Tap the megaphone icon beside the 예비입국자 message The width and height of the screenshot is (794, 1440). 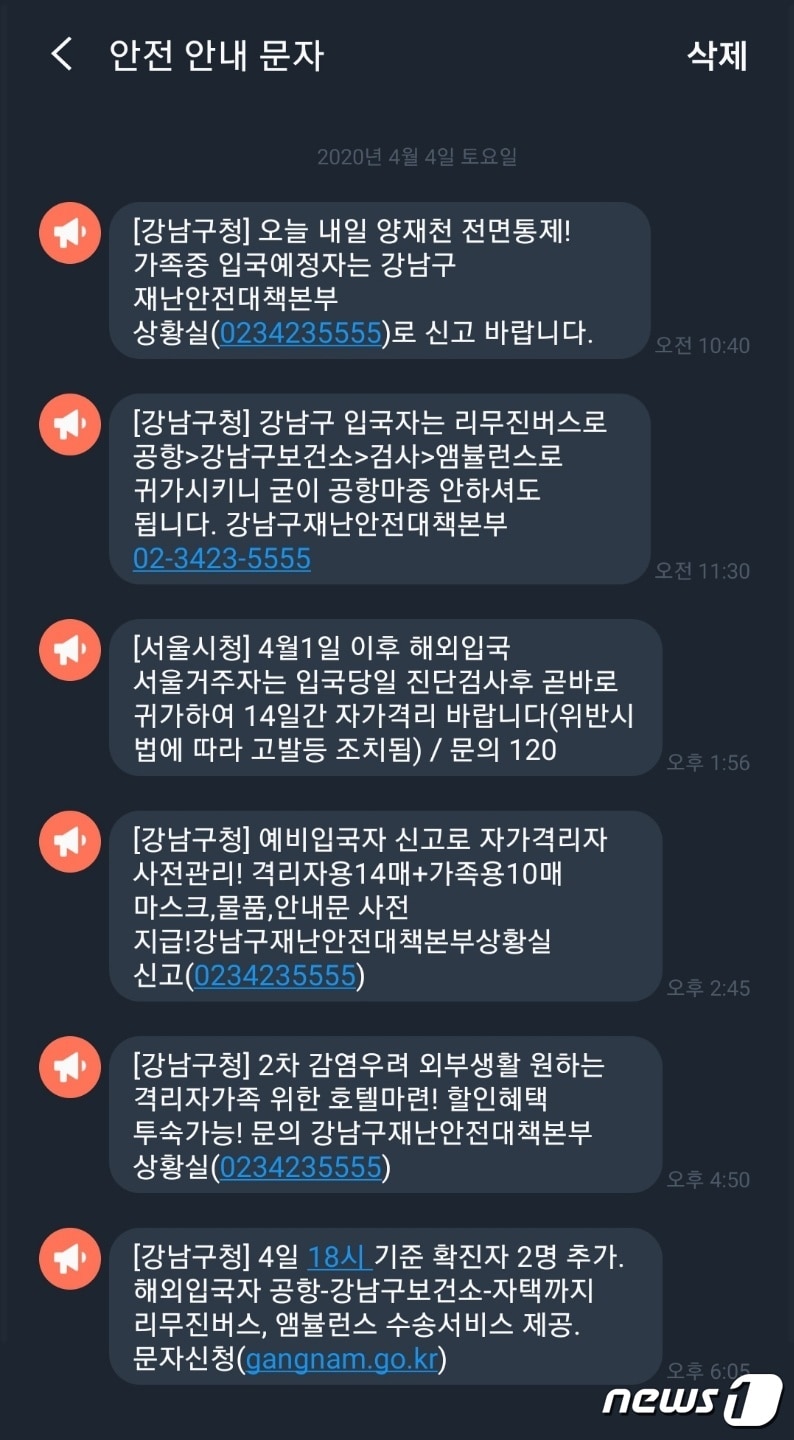point(68,841)
